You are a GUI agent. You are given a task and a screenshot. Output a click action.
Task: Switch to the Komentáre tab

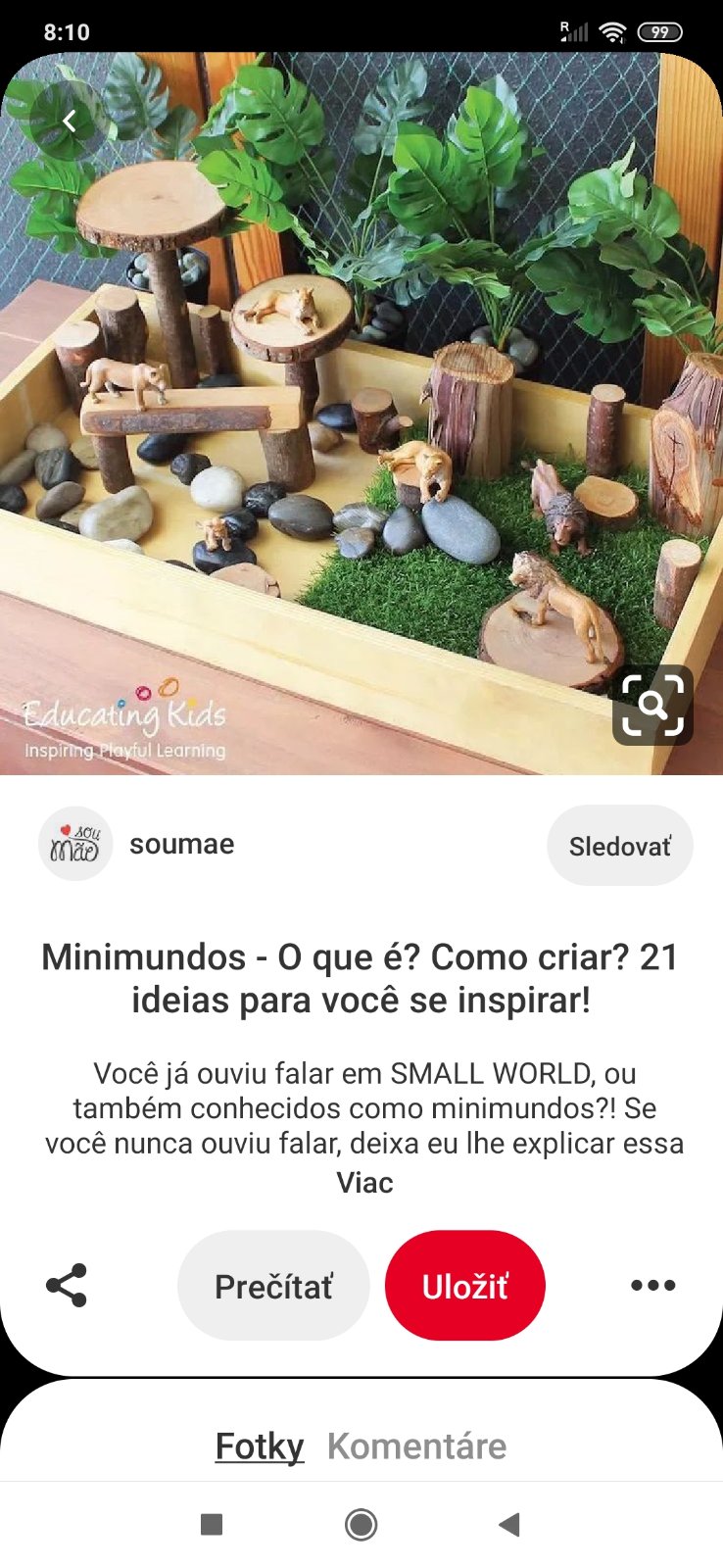416,1445
